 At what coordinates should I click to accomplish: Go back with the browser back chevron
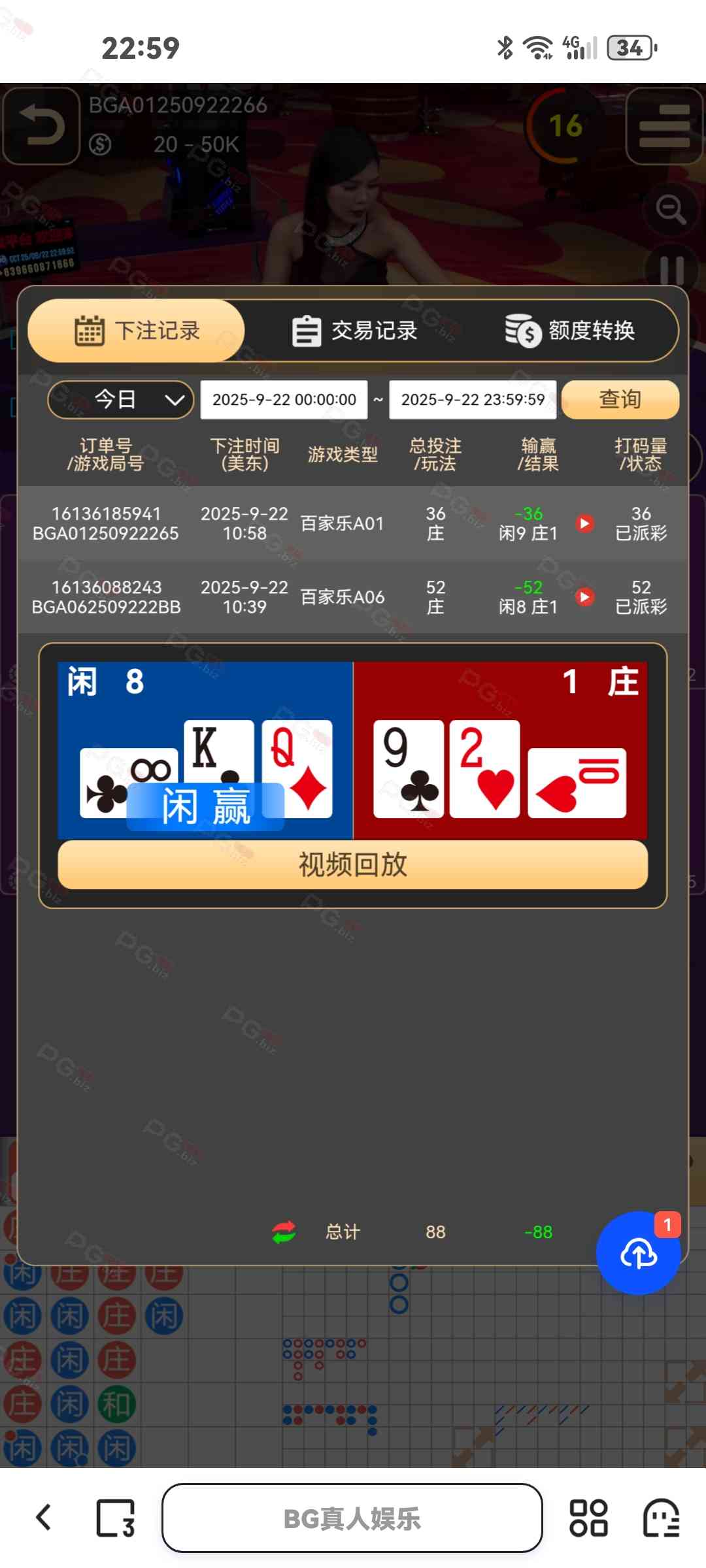click(x=43, y=1517)
